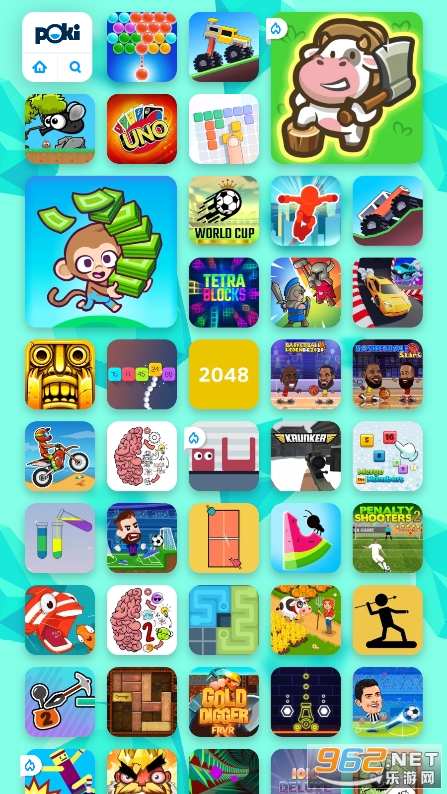Image resolution: width=447 pixels, height=794 pixels.
Task: Open the Krunker shooter game
Action: [x=306, y=456]
